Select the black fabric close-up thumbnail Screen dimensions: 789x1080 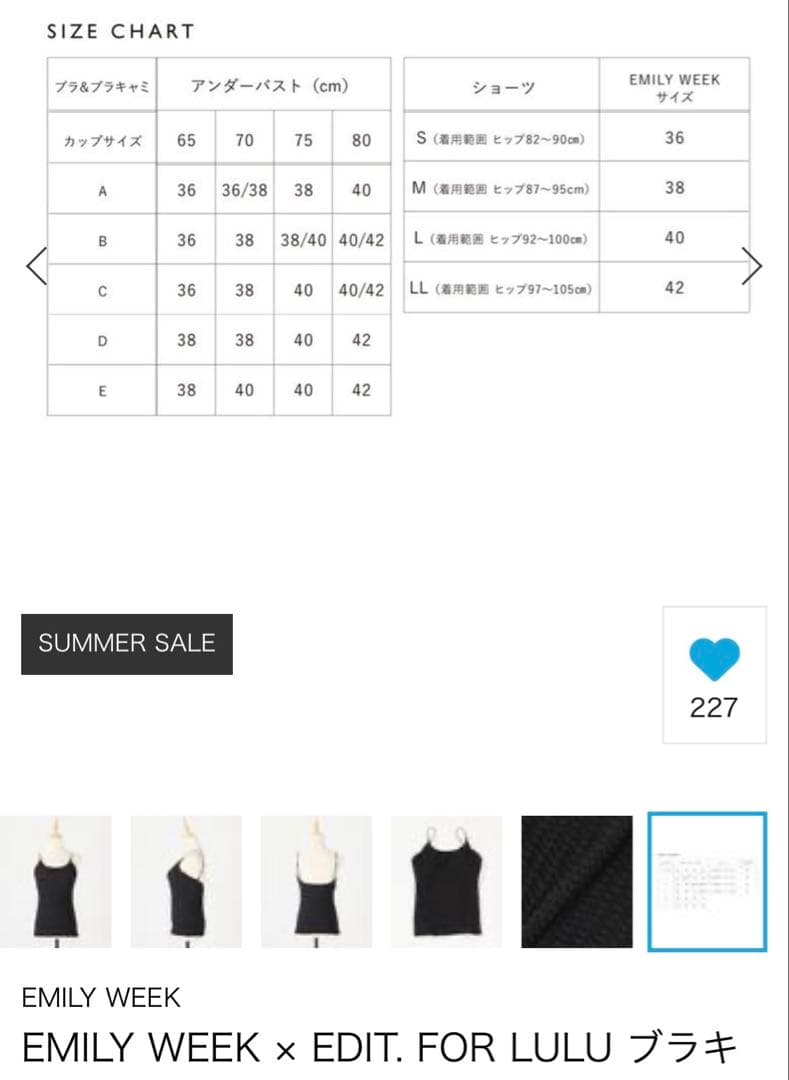pos(577,881)
